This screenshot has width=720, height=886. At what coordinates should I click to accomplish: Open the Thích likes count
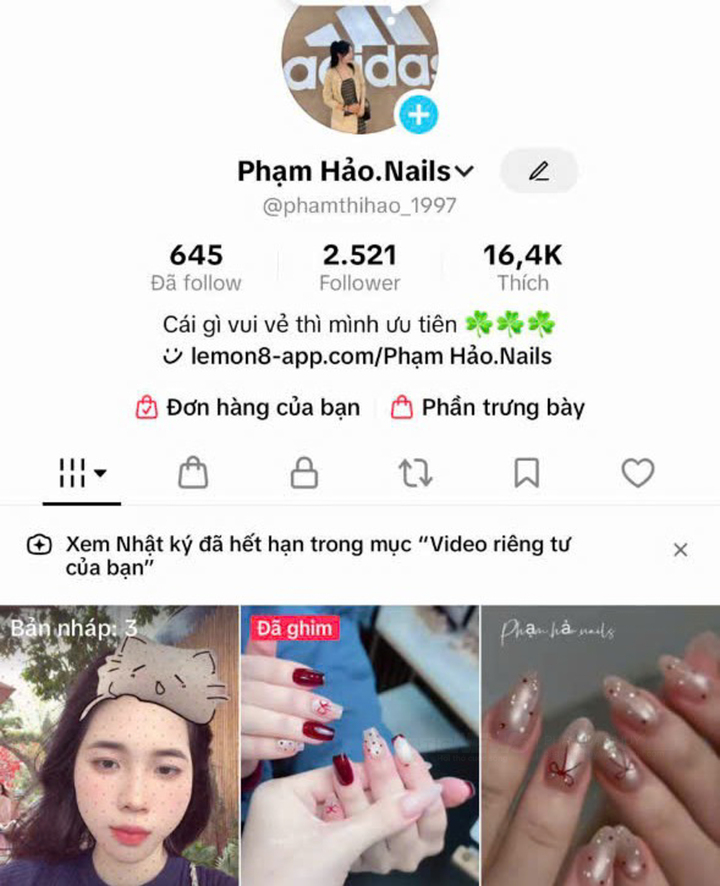pyautogui.click(x=522, y=268)
